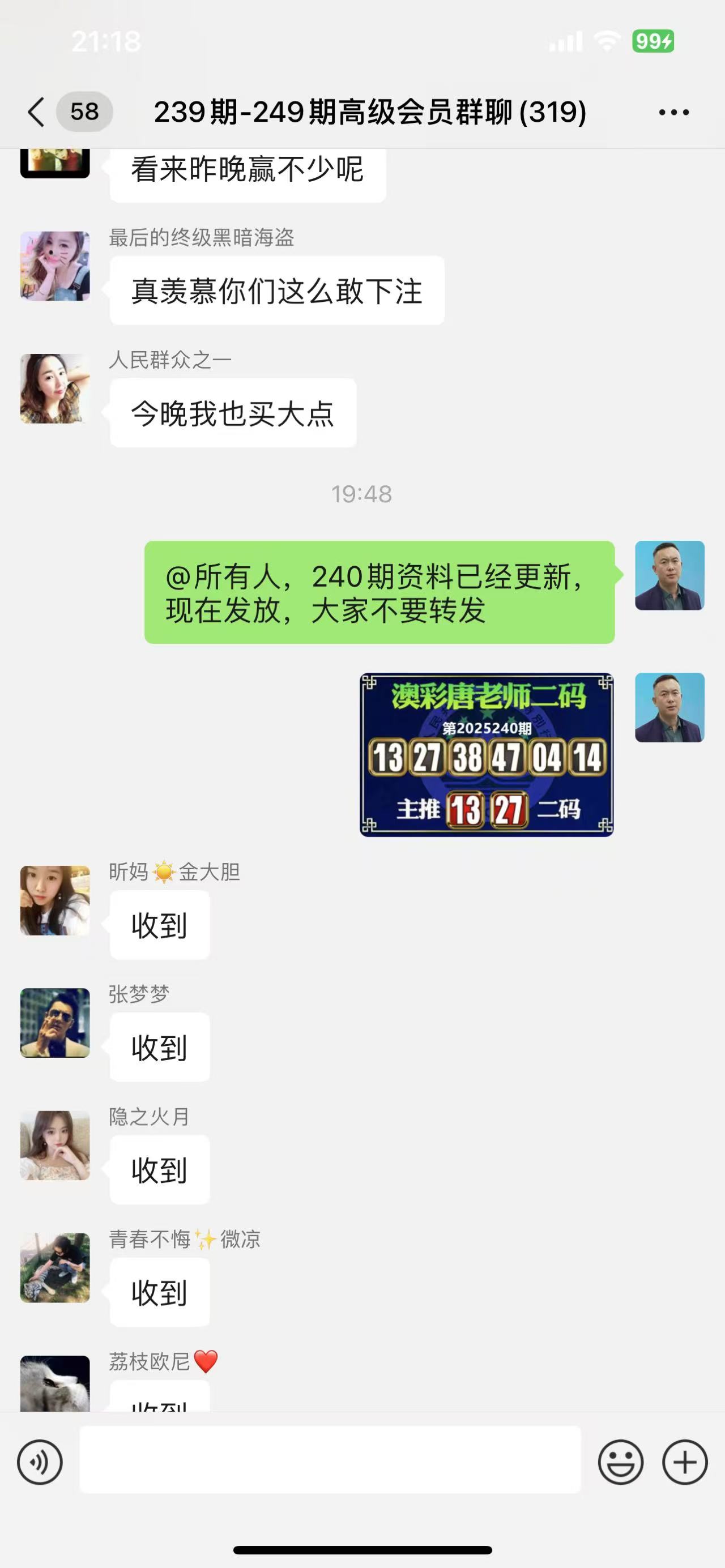Open 隐之火月's avatar profile
Image resolution: width=725 pixels, height=1568 pixels.
point(55,1145)
